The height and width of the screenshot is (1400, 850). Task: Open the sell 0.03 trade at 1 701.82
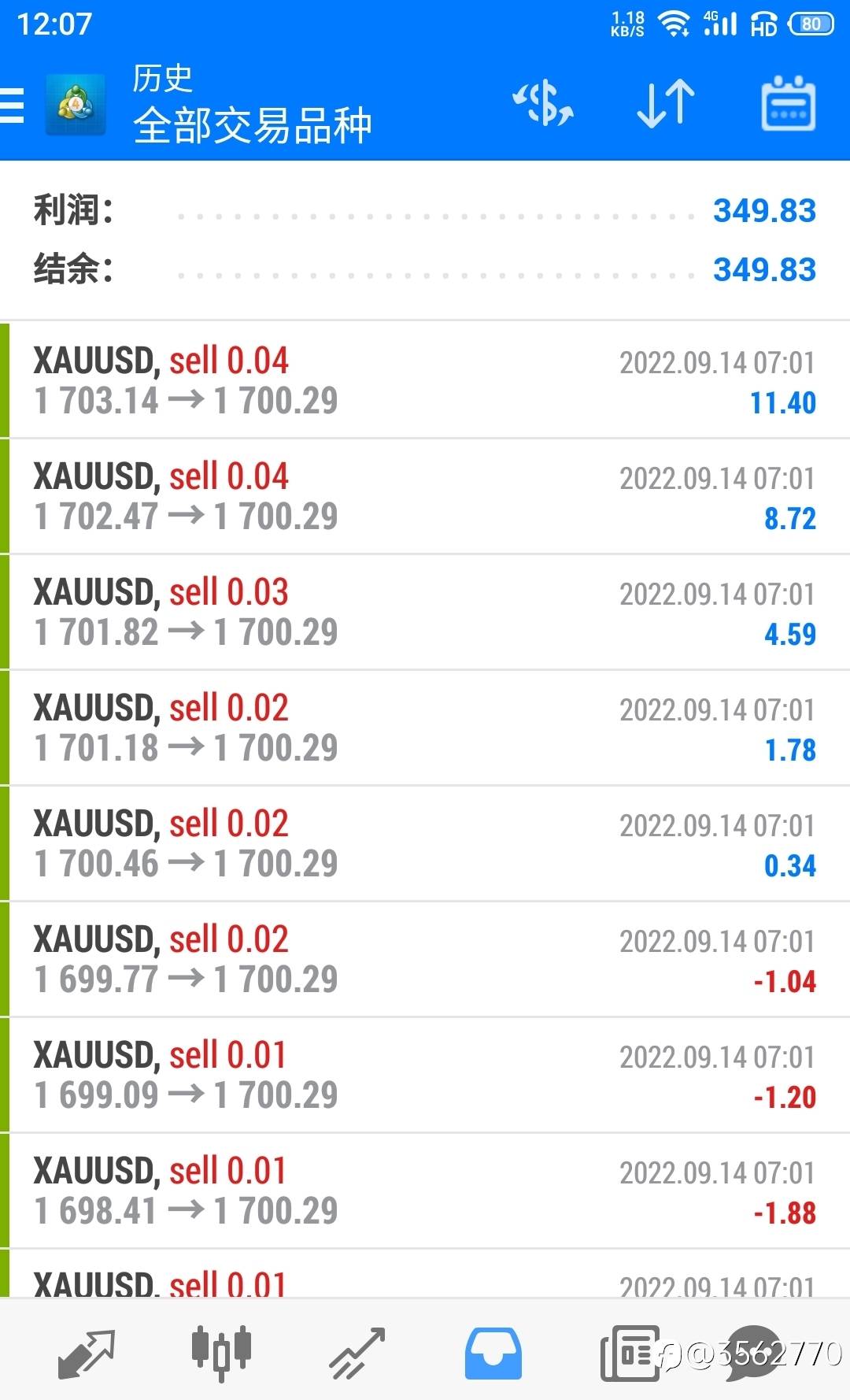[425, 612]
